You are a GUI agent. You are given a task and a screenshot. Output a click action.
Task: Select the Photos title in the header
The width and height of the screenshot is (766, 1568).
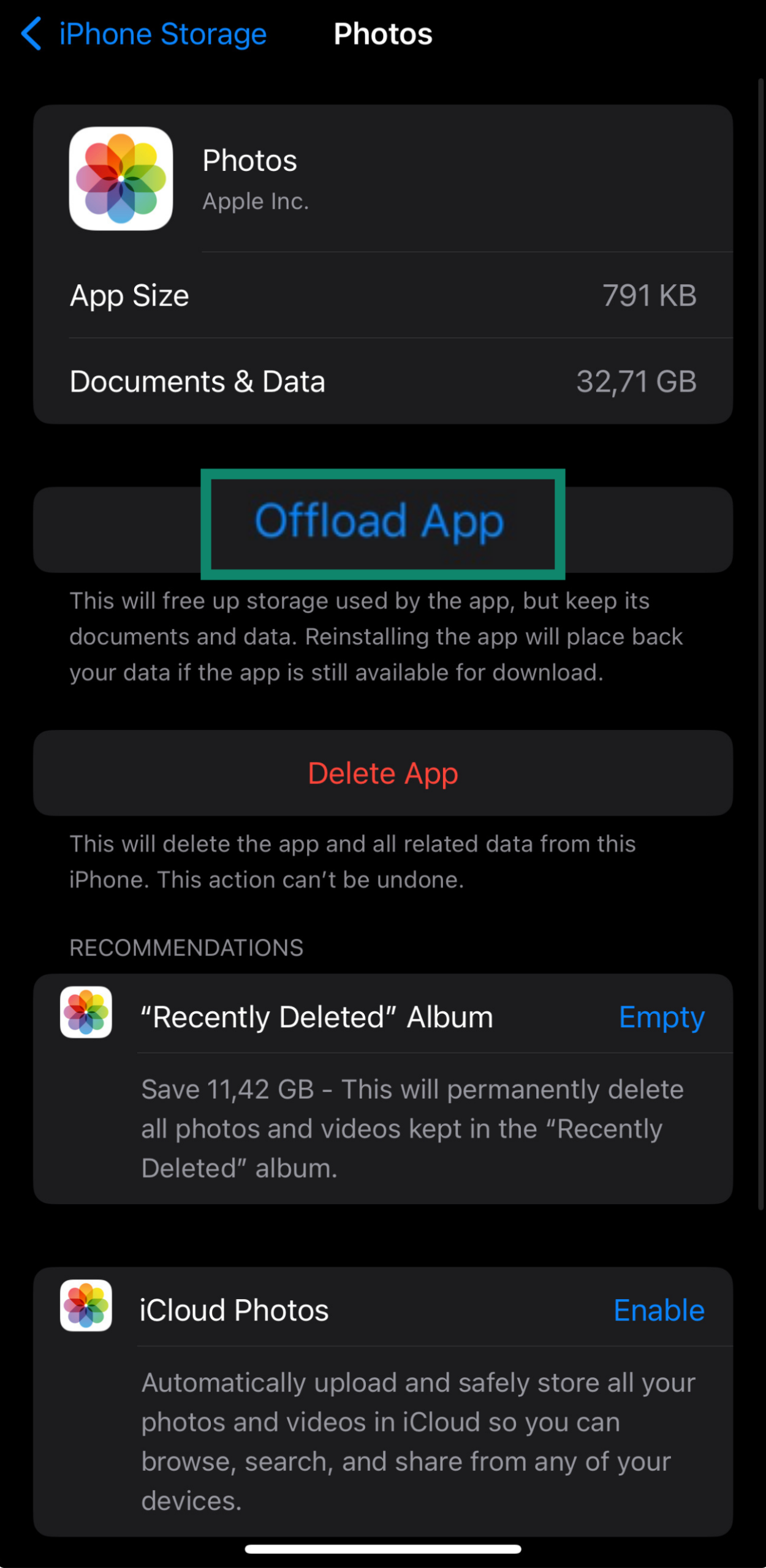(x=383, y=34)
